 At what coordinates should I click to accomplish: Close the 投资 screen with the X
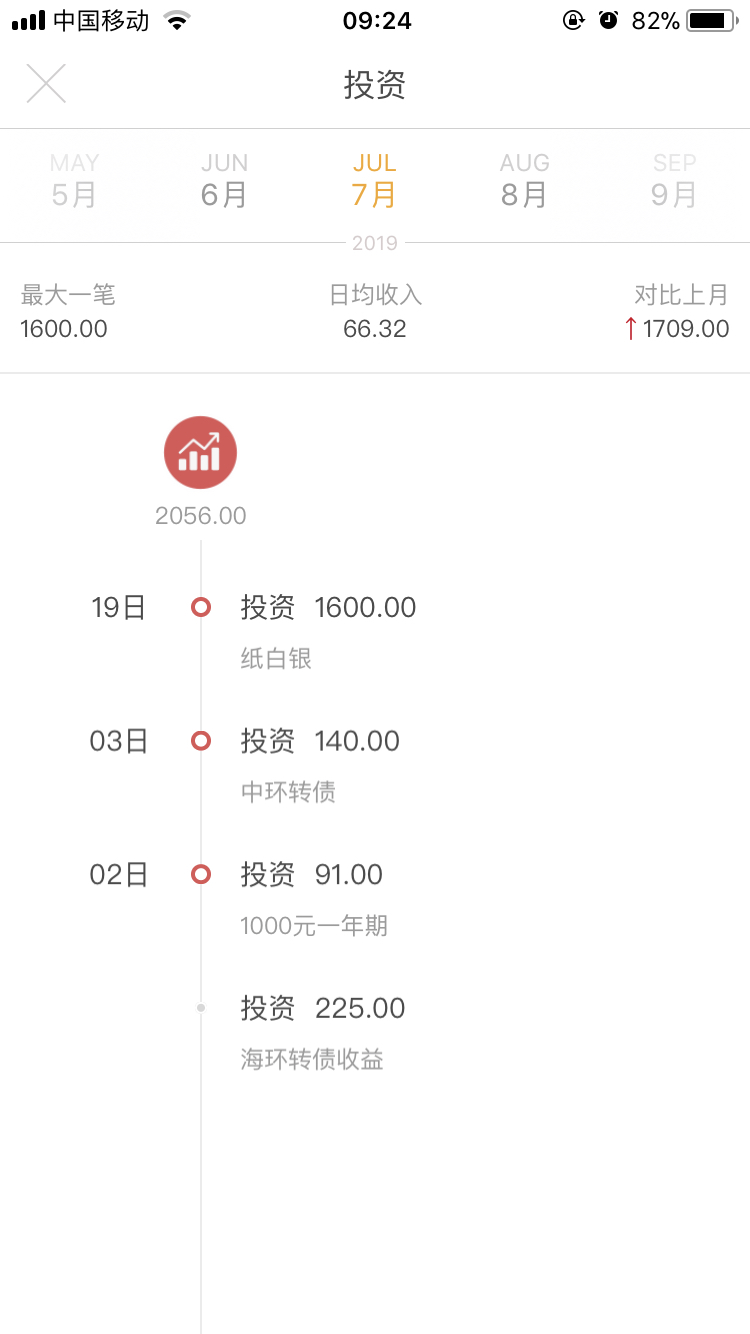[x=46, y=84]
